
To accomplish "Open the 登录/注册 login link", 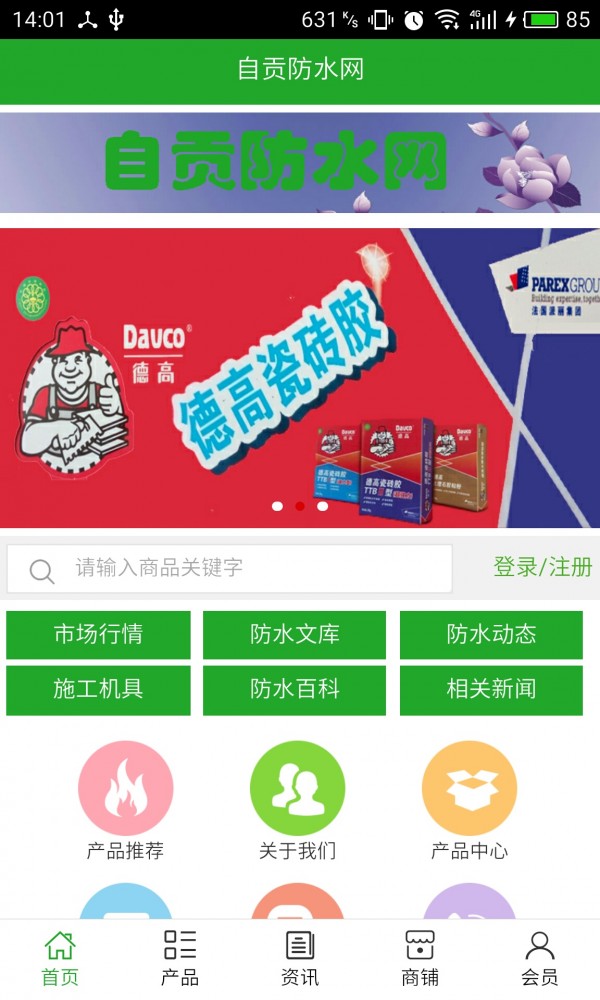I will [542, 568].
